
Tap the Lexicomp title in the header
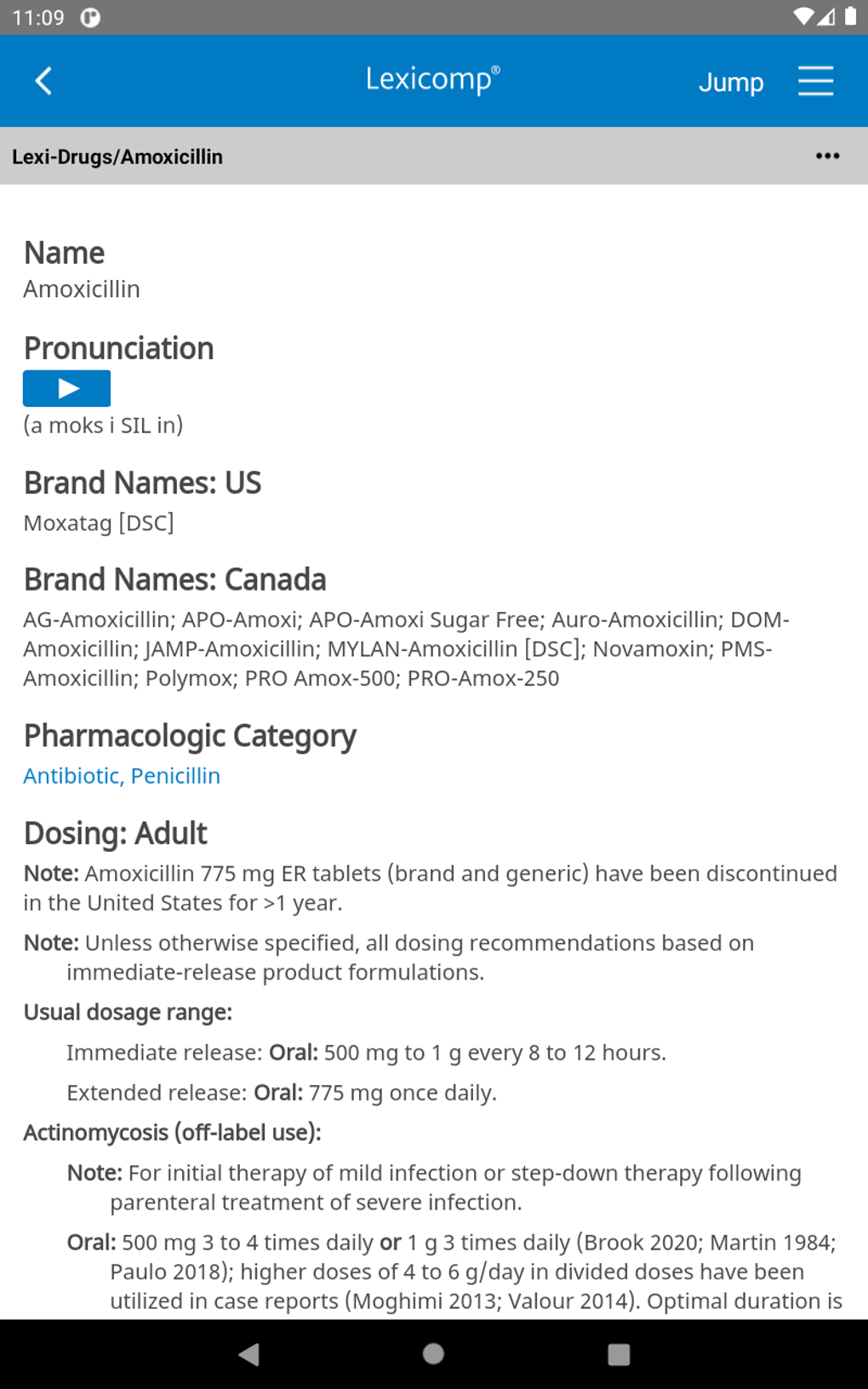coord(433,78)
